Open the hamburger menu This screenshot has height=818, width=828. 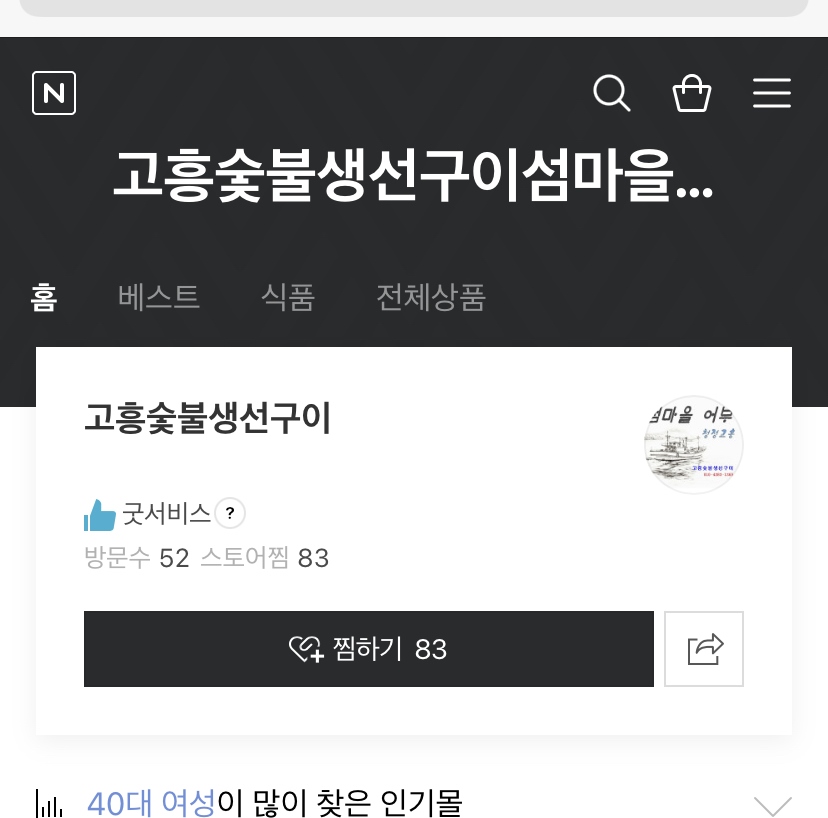[771, 93]
